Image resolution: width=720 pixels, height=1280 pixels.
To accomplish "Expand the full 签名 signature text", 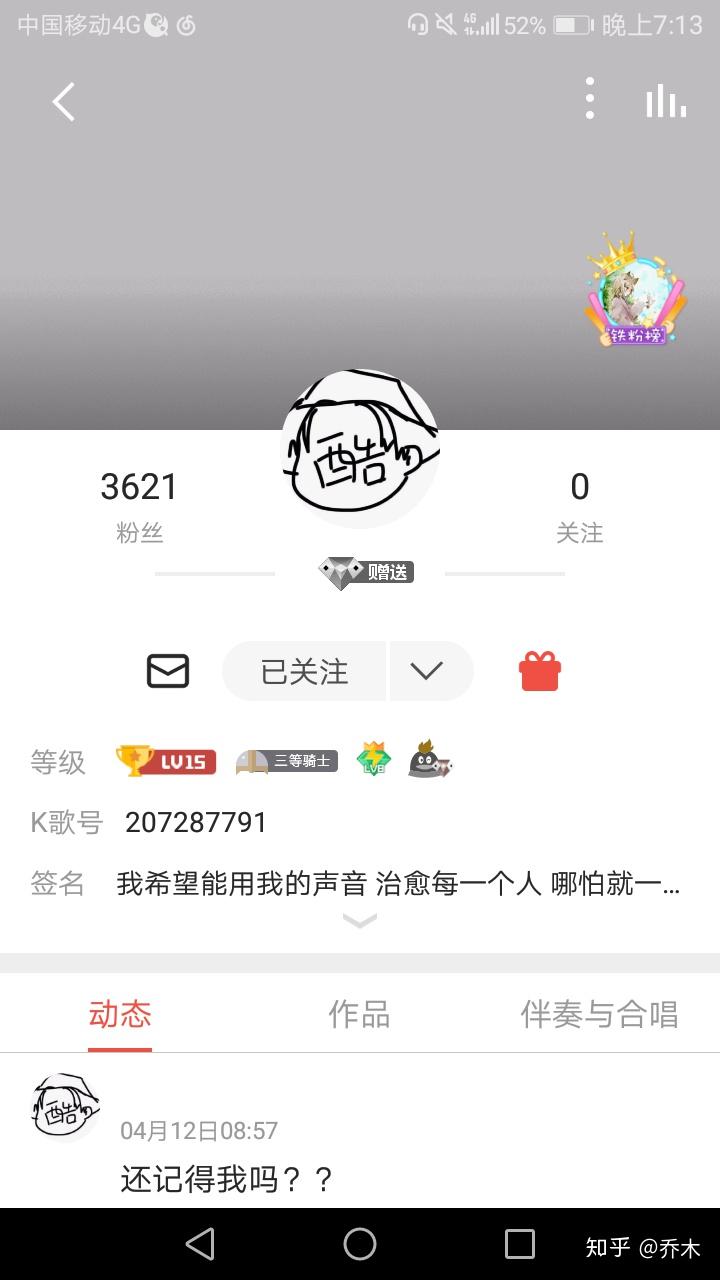I will (360, 920).
